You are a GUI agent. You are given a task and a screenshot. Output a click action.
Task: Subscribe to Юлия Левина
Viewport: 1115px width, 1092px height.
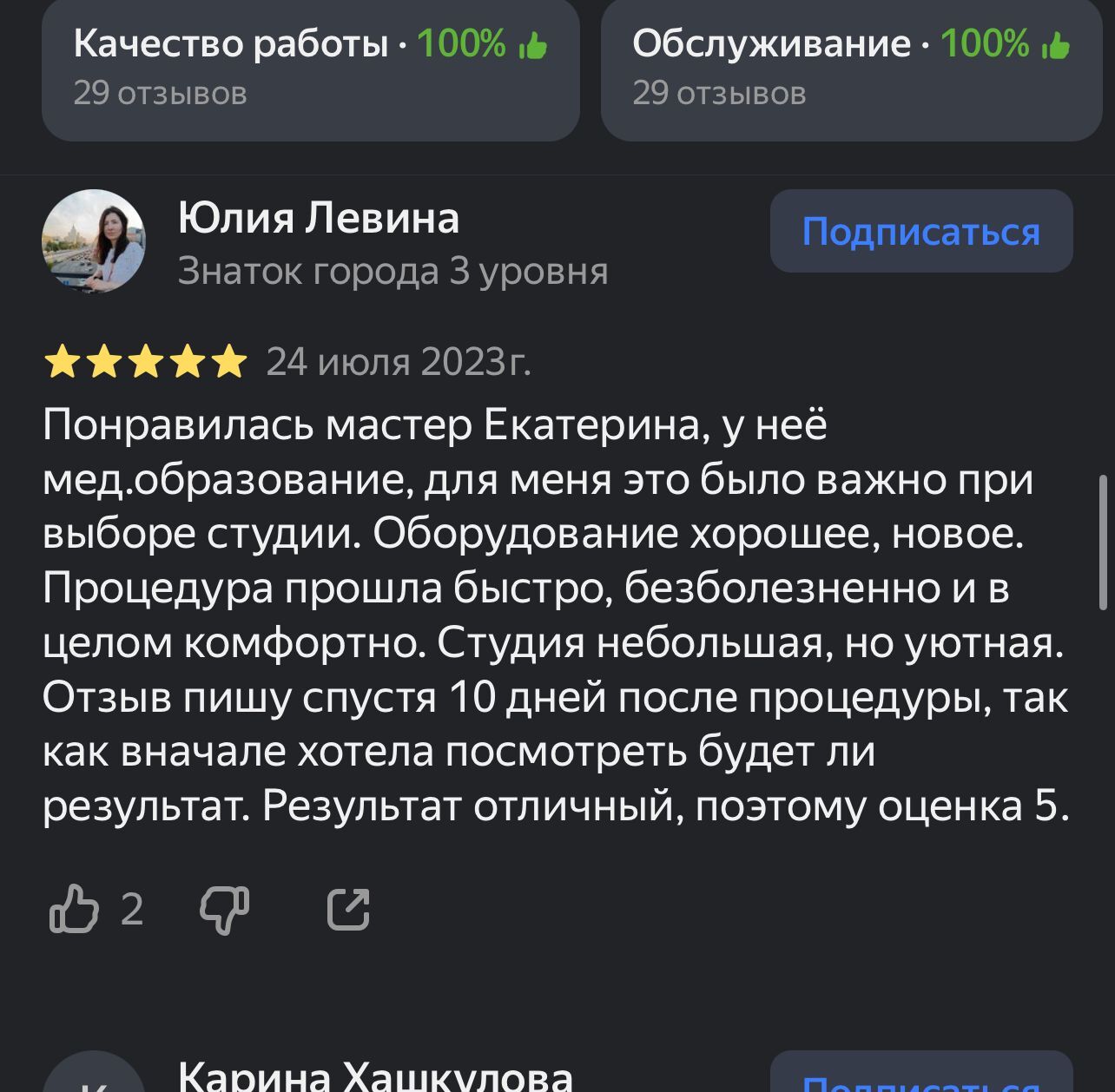[x=920, y=232]
